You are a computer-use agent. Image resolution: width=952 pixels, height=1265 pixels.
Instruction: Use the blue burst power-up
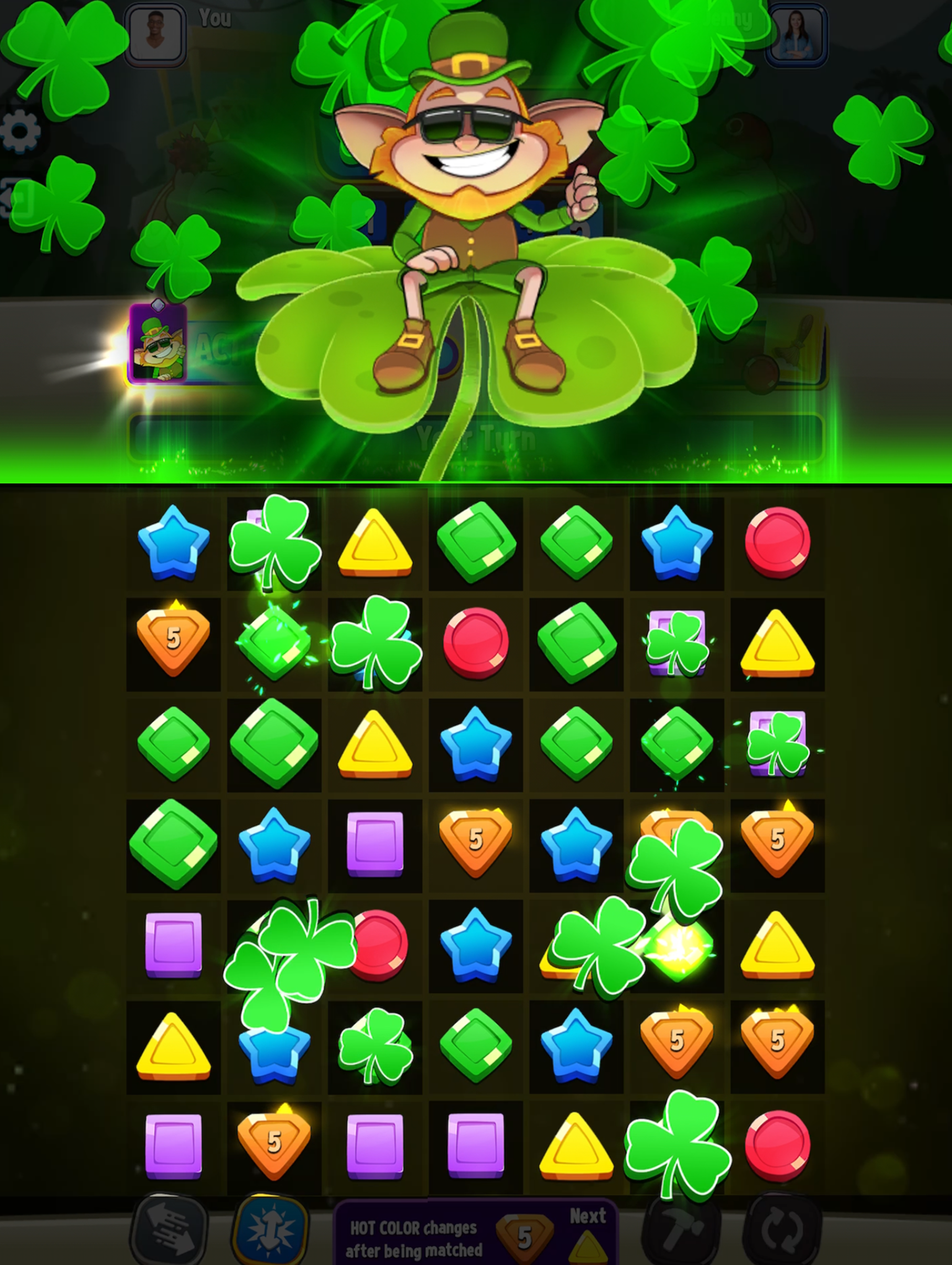click(x=271, y=1230)
